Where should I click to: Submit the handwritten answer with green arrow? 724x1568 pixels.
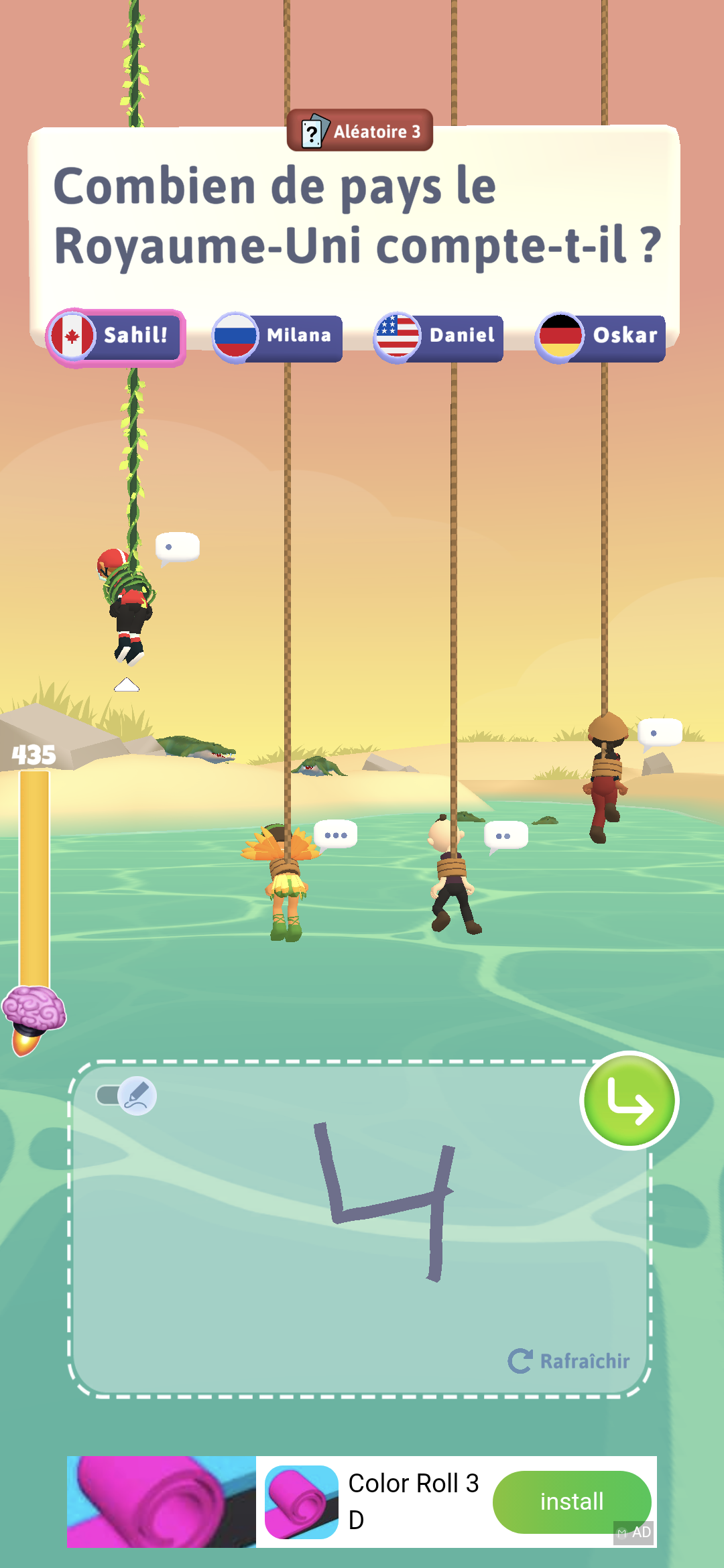629,1100
